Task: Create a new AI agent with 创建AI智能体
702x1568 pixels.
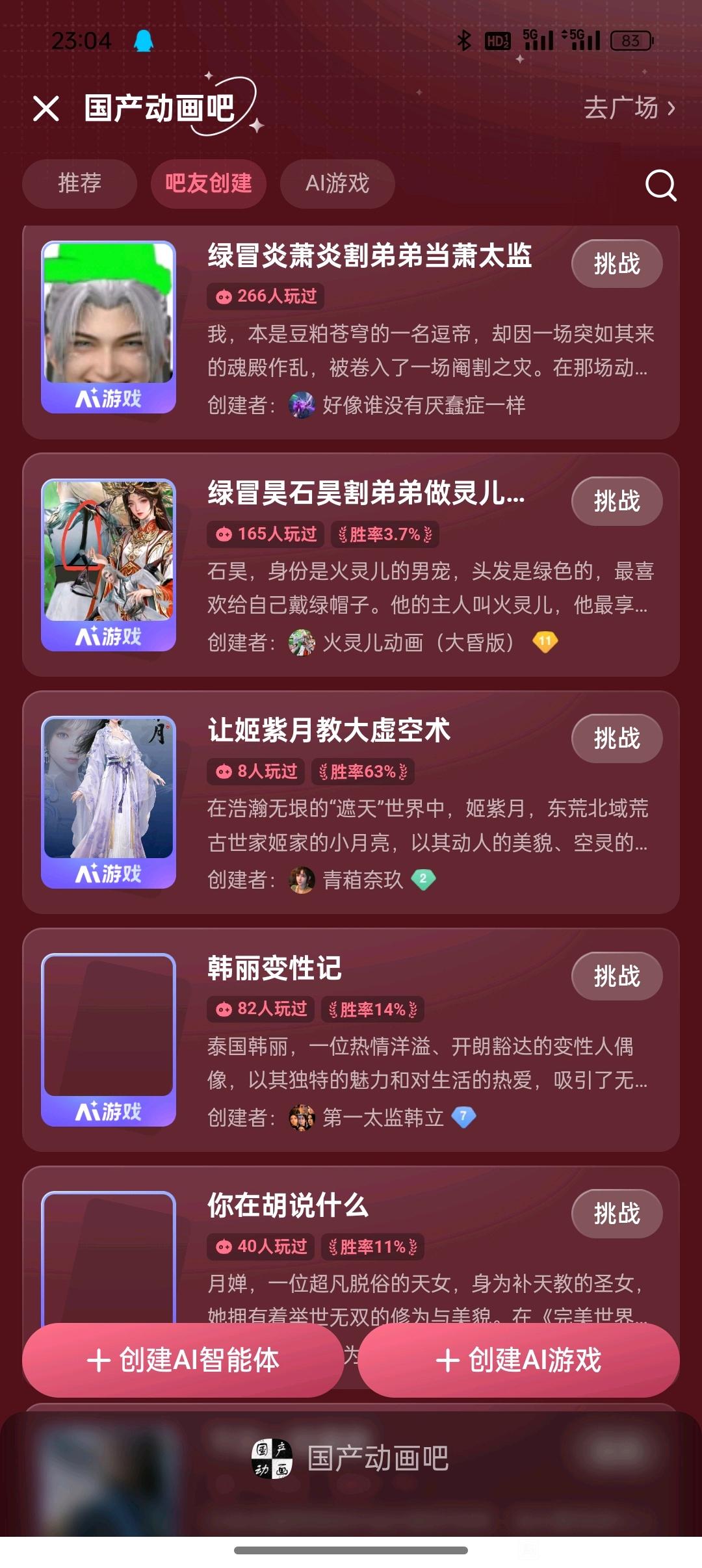Action: pyautogui.click(x=183, y=1360)
